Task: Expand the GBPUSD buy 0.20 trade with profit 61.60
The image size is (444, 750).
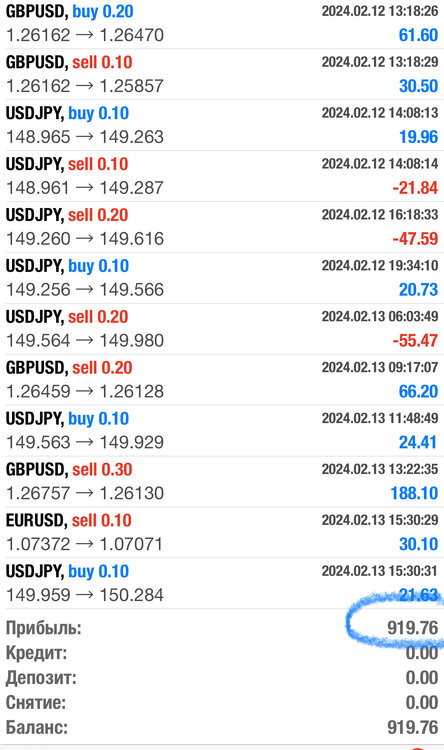Action: (x=222, y=24)
